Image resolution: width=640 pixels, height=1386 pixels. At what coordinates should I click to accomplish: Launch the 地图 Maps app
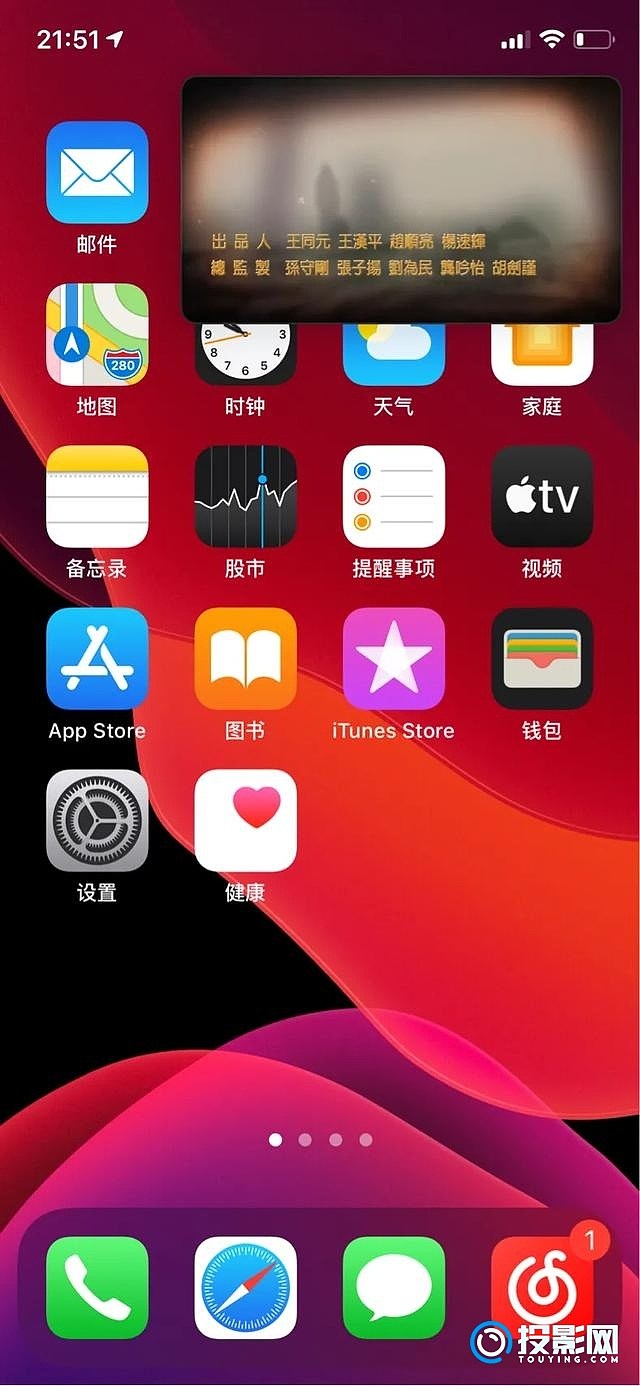pyautogui.click(x=97, y=335)
